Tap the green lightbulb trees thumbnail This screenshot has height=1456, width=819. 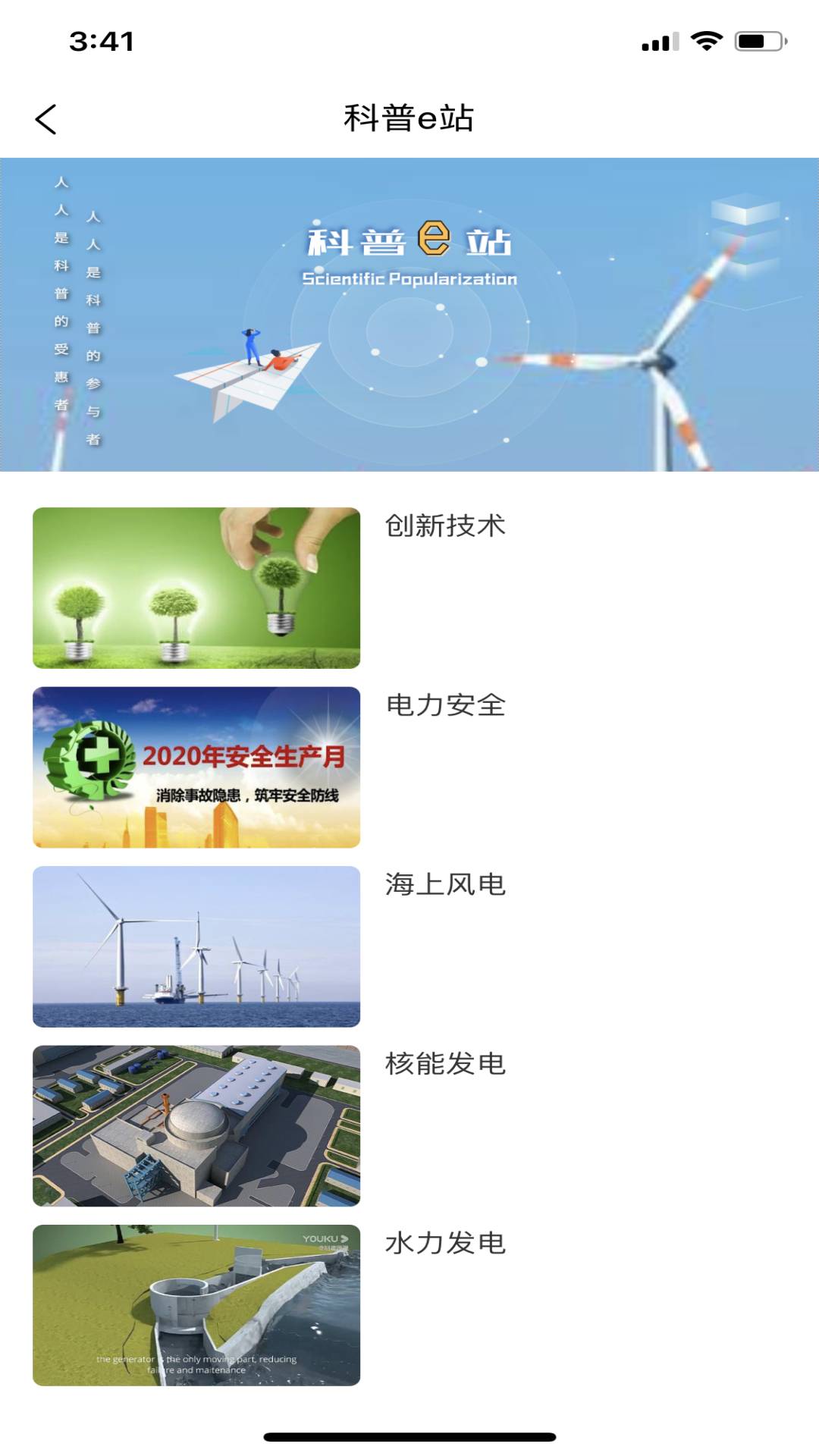click(x=196, y=588)
